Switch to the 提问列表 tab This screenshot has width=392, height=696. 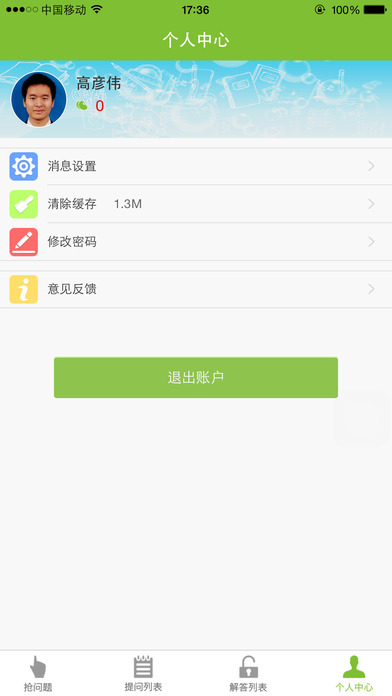(x=143, y=674)
